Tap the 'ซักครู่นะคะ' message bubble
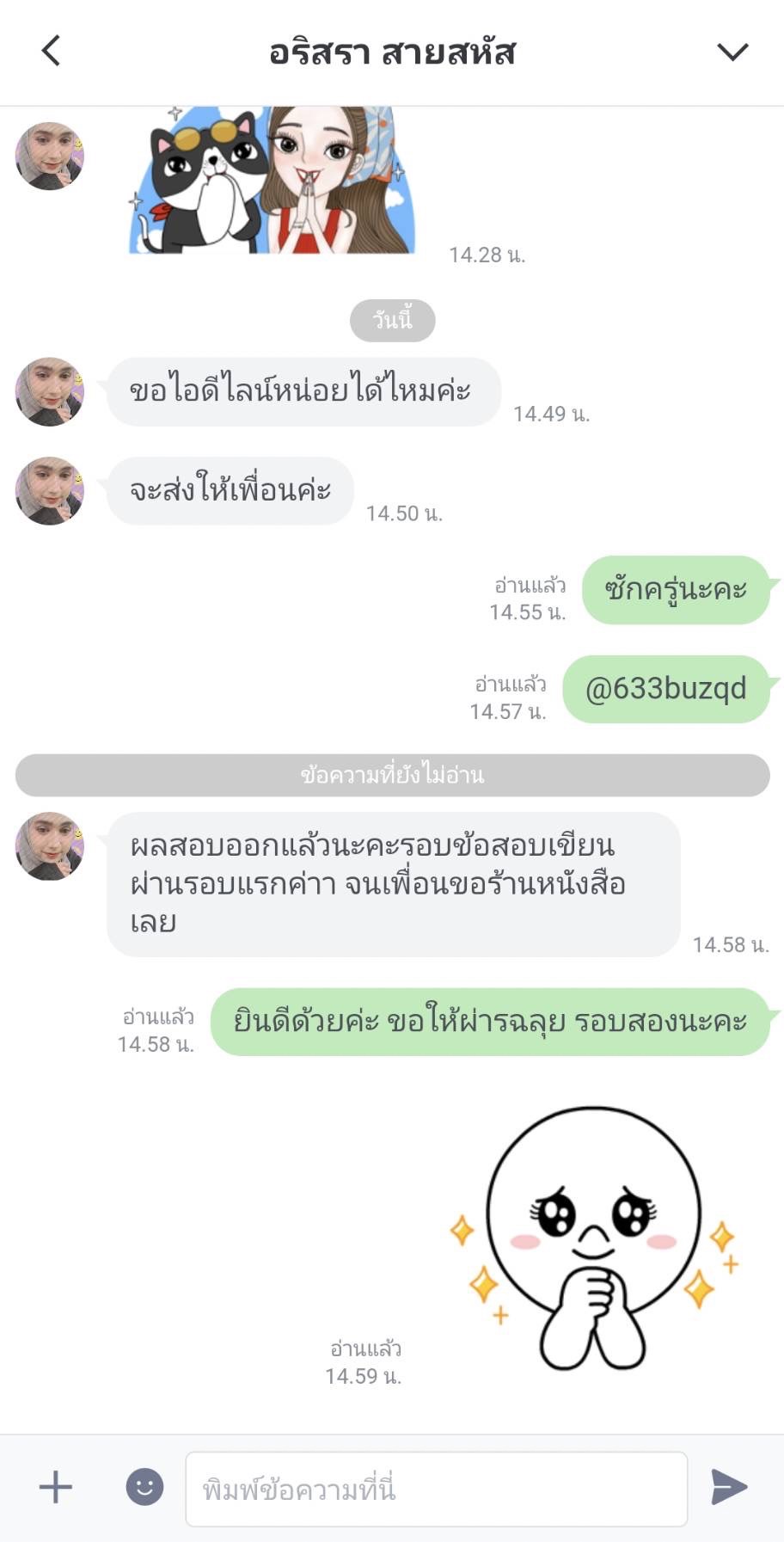This screenshot has height=1542, width=784. coord(675,590)
